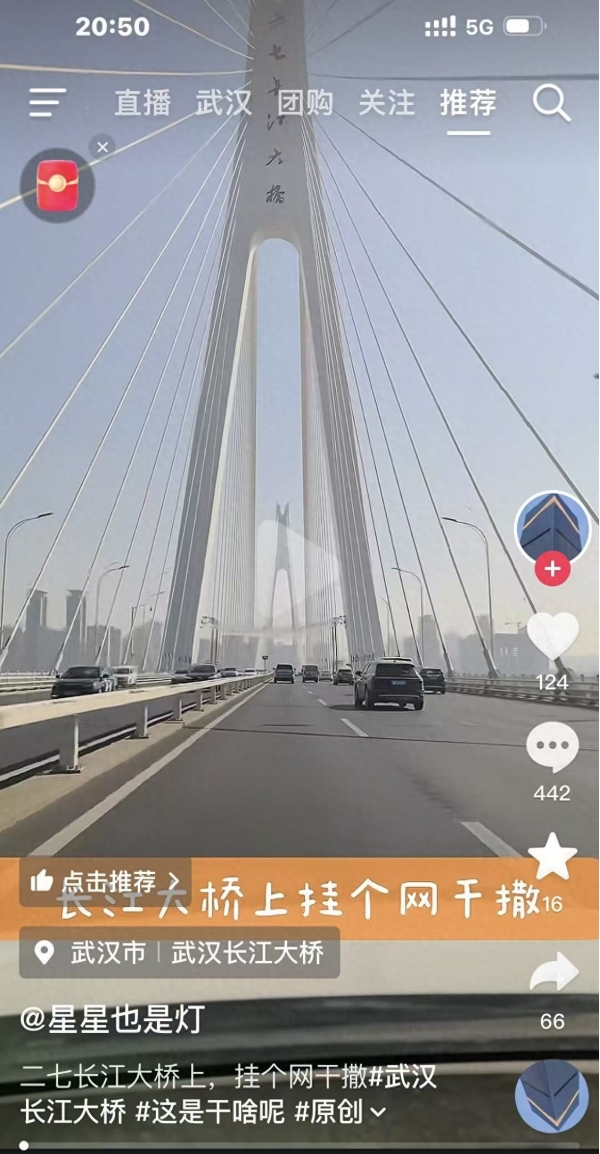This screenshot has height=1154, width=600.
Task: Open the red envelope reward
Action: [x=58, y=185]
